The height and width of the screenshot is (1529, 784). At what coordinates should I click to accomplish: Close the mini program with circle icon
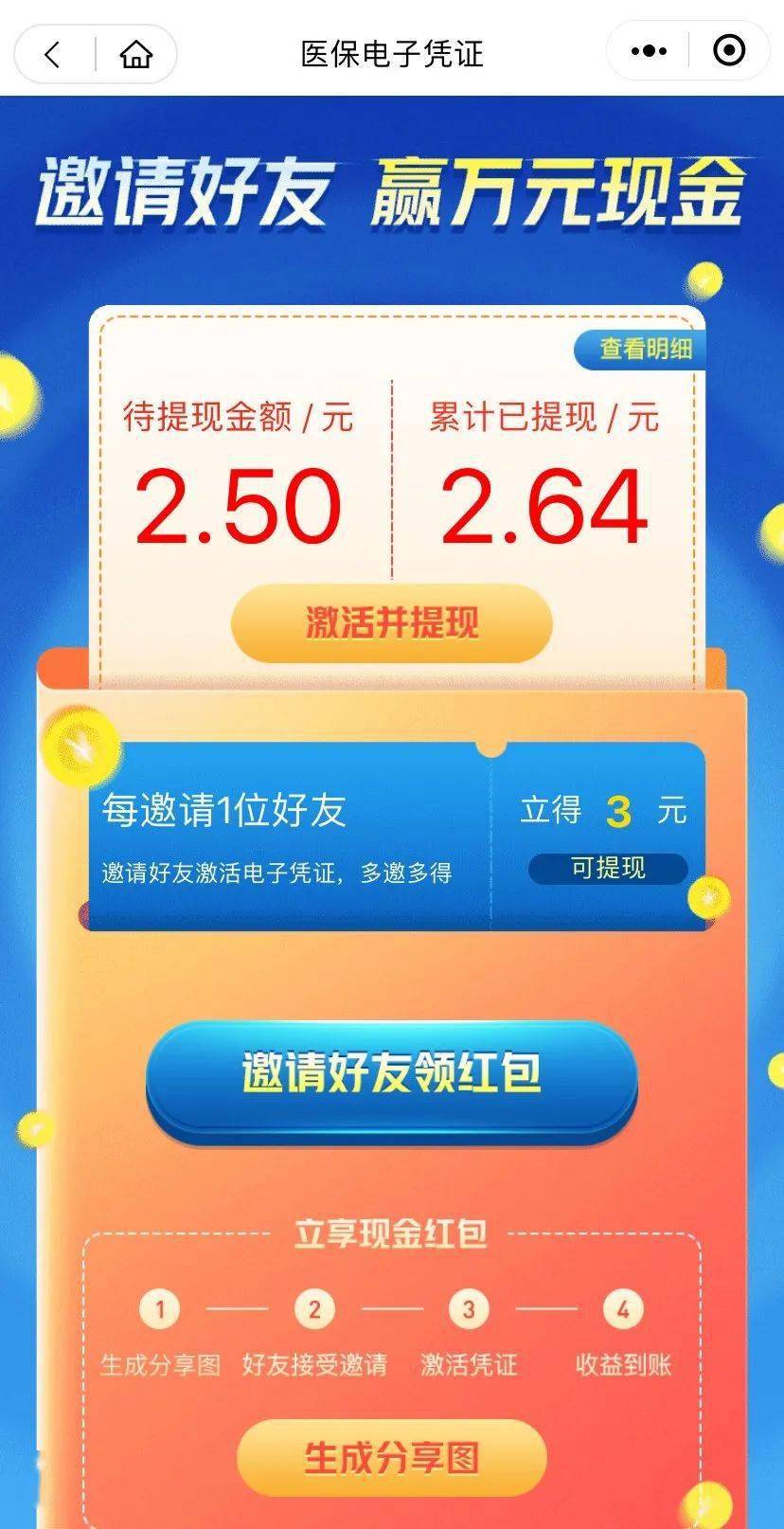pos(728,51)
